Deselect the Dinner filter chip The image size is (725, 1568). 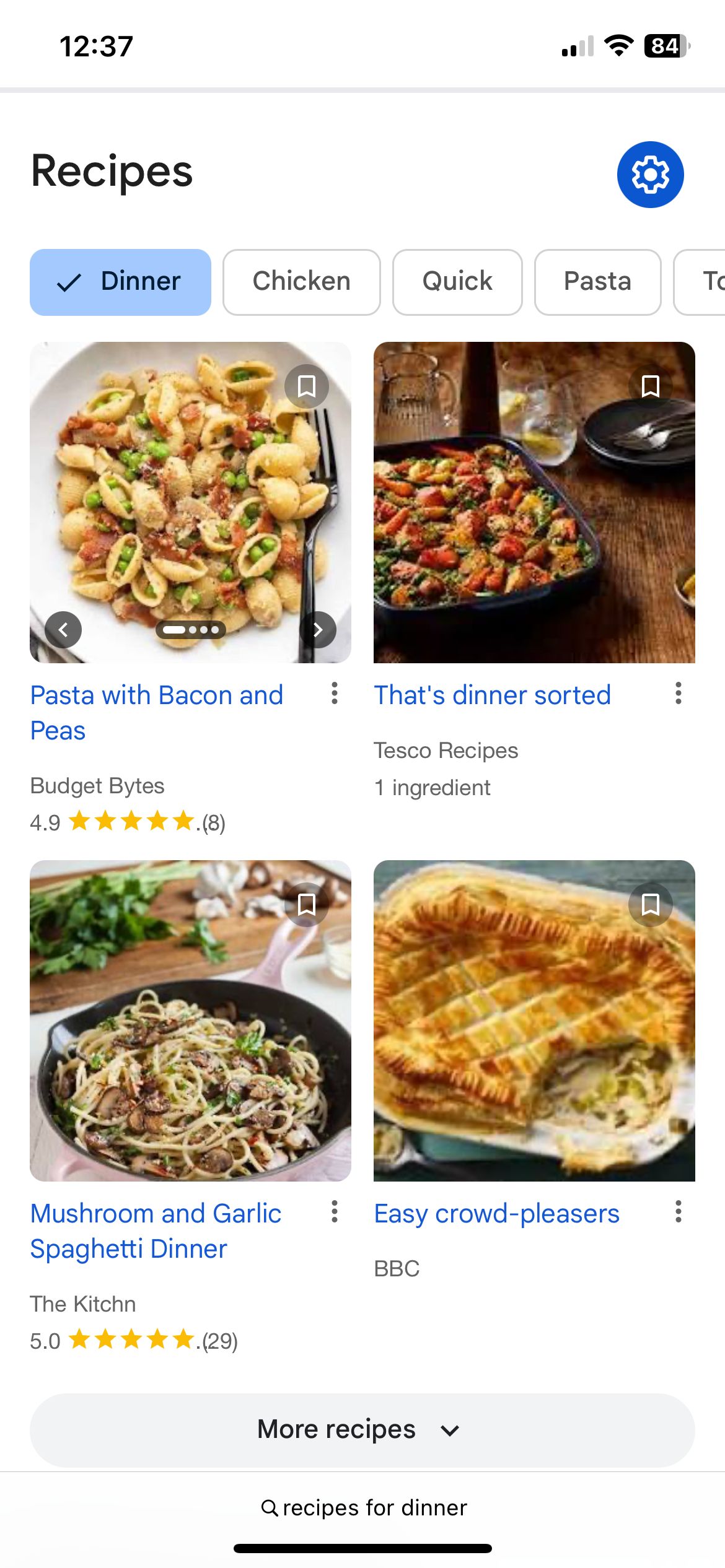coord(120,282)
